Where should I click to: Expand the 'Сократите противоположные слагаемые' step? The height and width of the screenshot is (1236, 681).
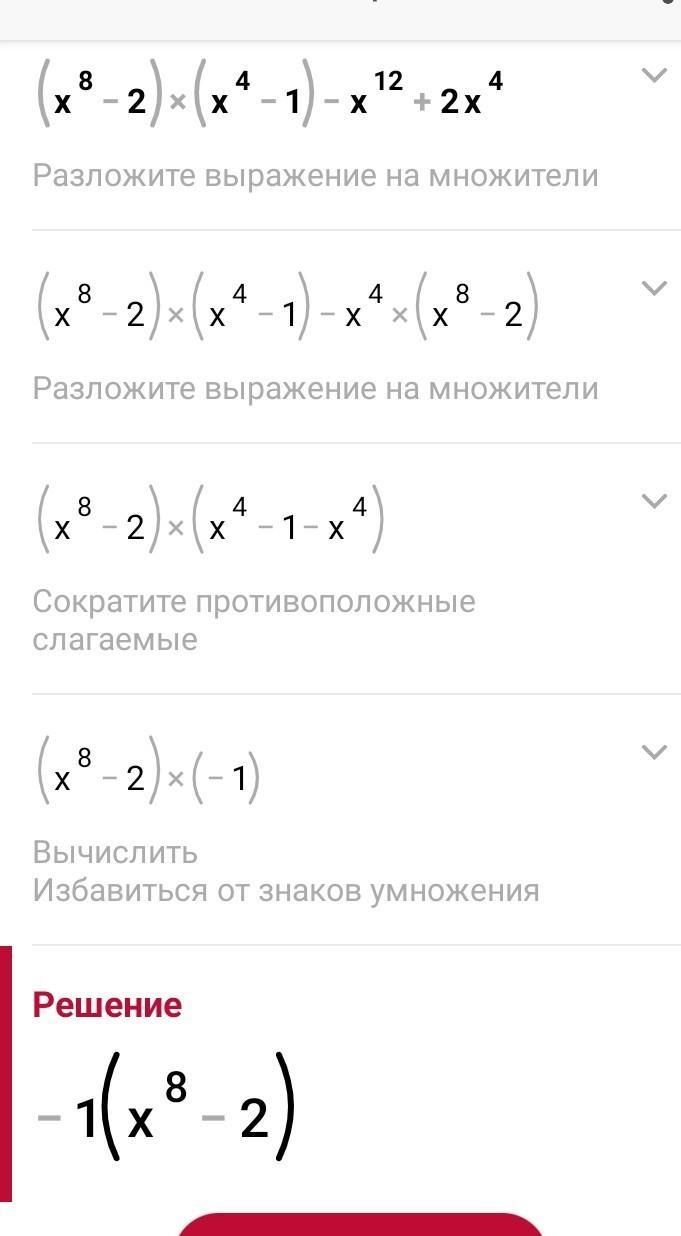pyautogui.click(x=653, y=501)
